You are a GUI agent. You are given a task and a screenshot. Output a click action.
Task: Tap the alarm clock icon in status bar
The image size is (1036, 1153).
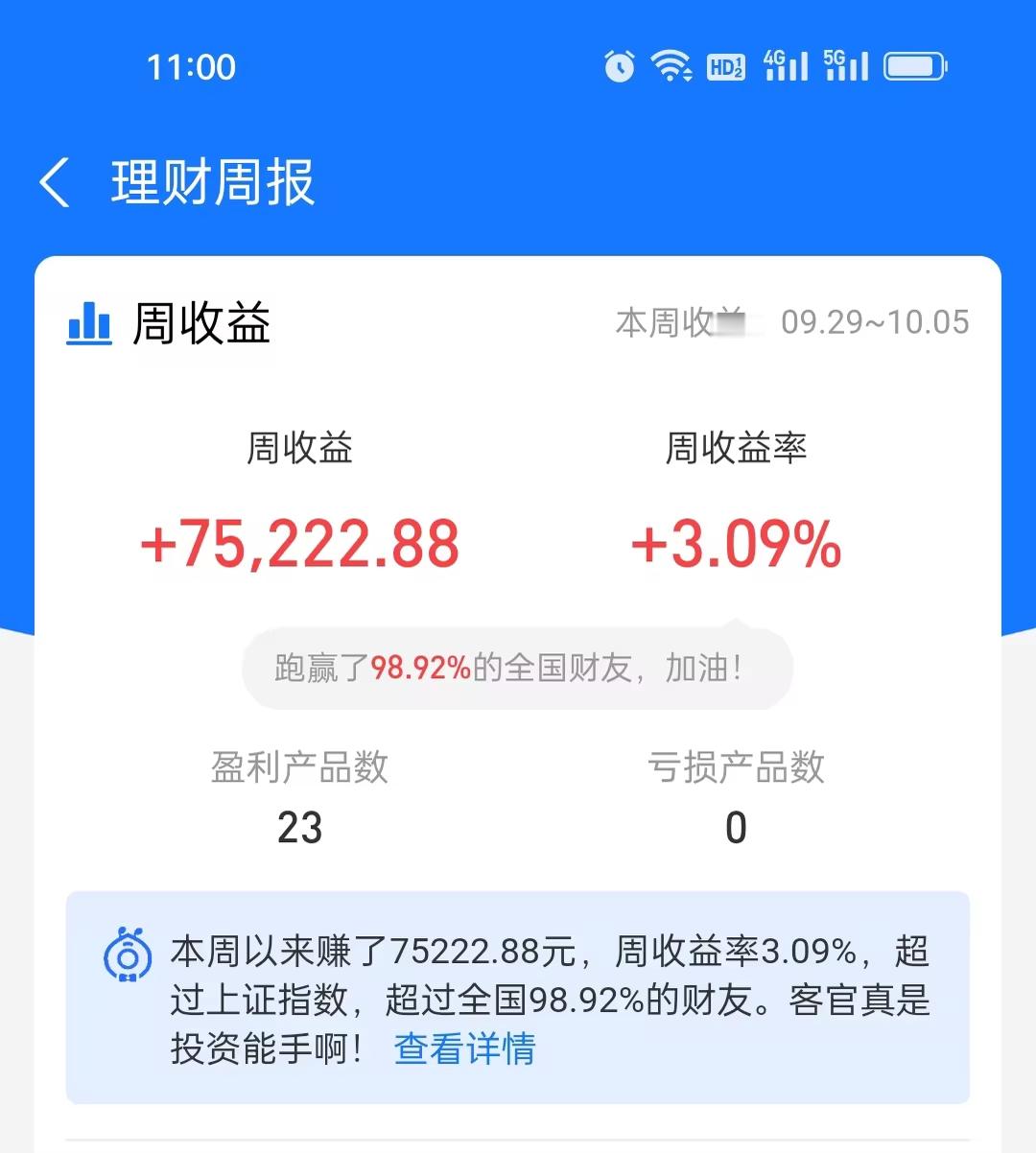coord(618,65)
